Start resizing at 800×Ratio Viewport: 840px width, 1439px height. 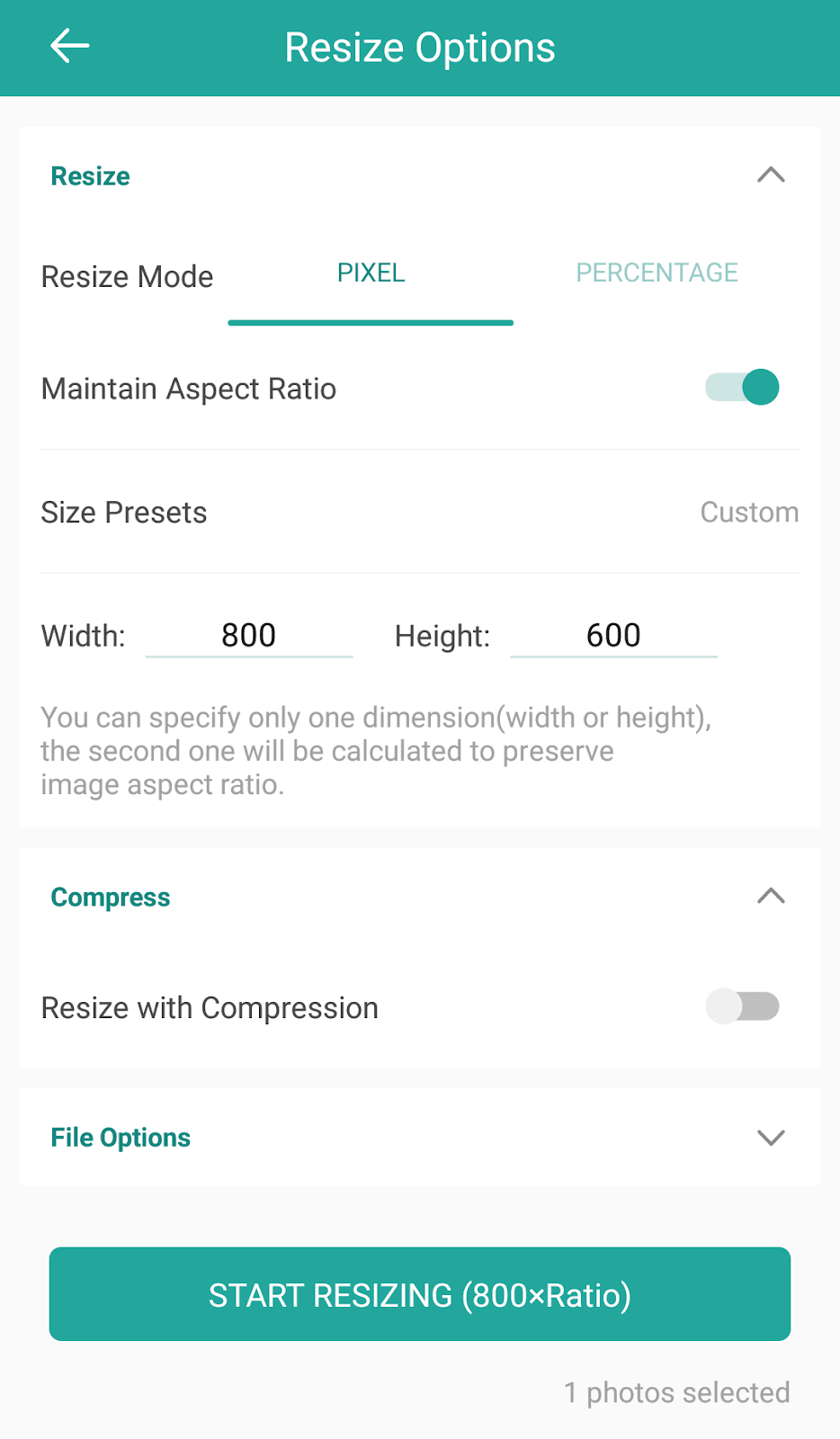(x=420, y=1294)
